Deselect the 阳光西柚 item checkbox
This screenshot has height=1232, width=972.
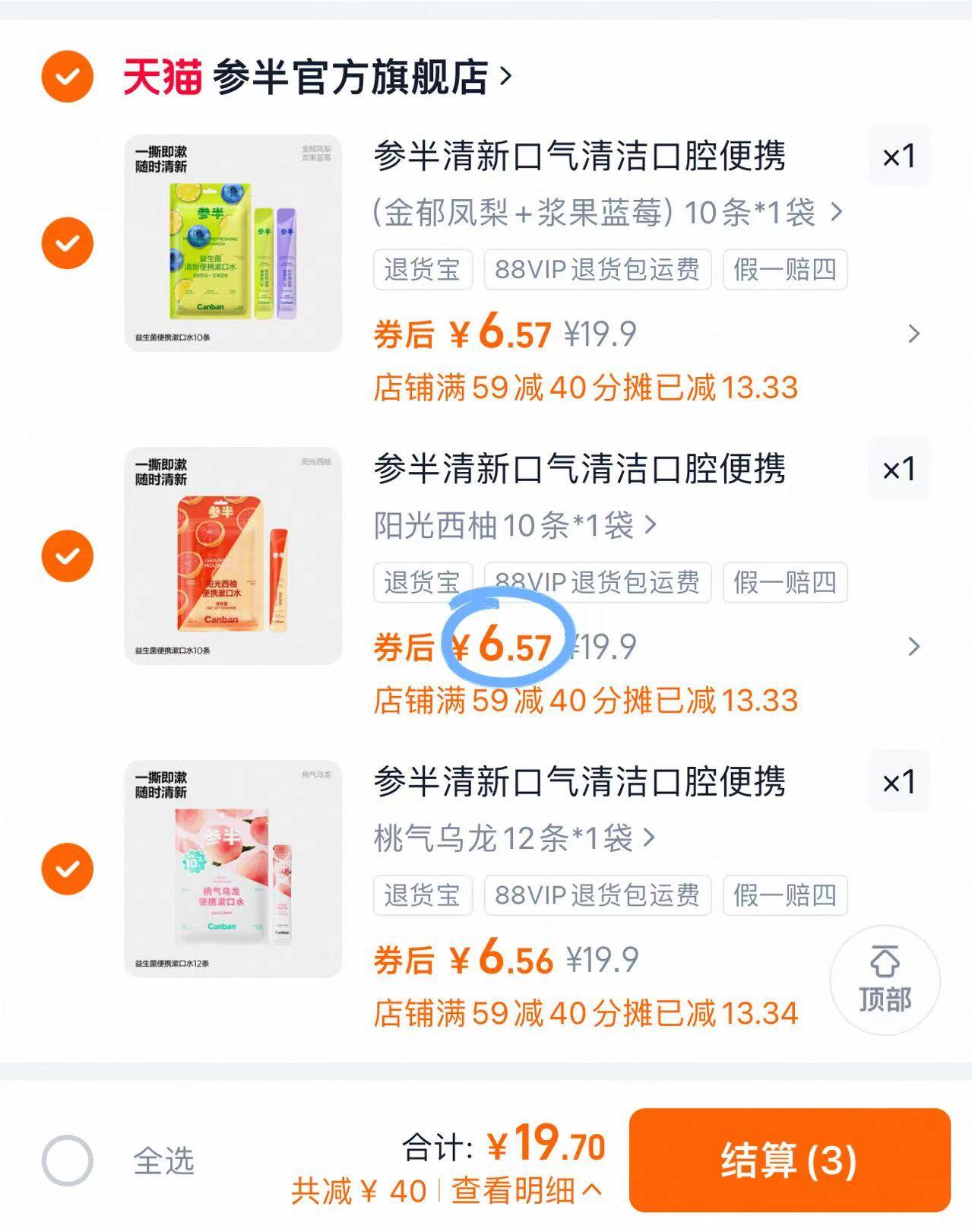click(x=68, y=556)
